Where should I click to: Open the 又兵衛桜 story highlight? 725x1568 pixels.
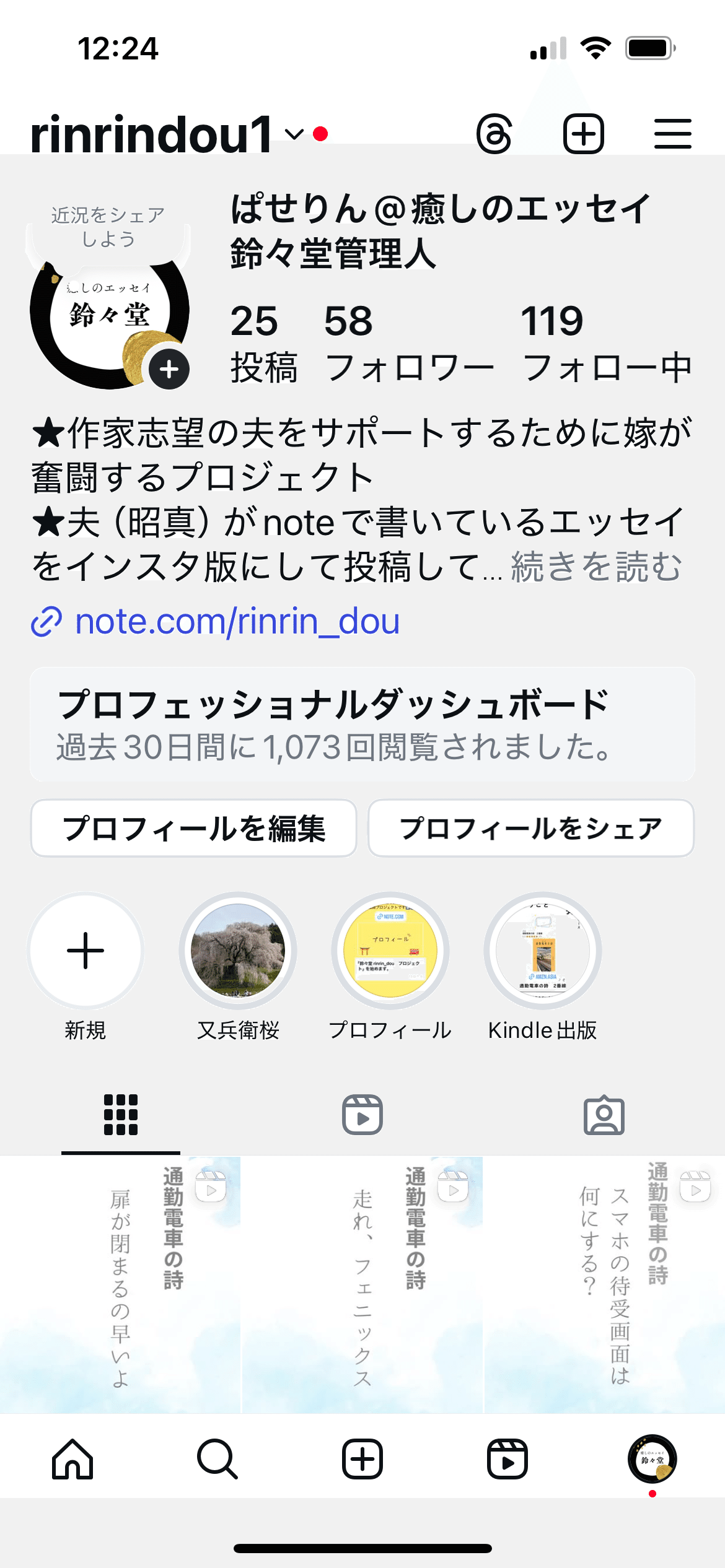pyautogui.click(x=239, y=952)
